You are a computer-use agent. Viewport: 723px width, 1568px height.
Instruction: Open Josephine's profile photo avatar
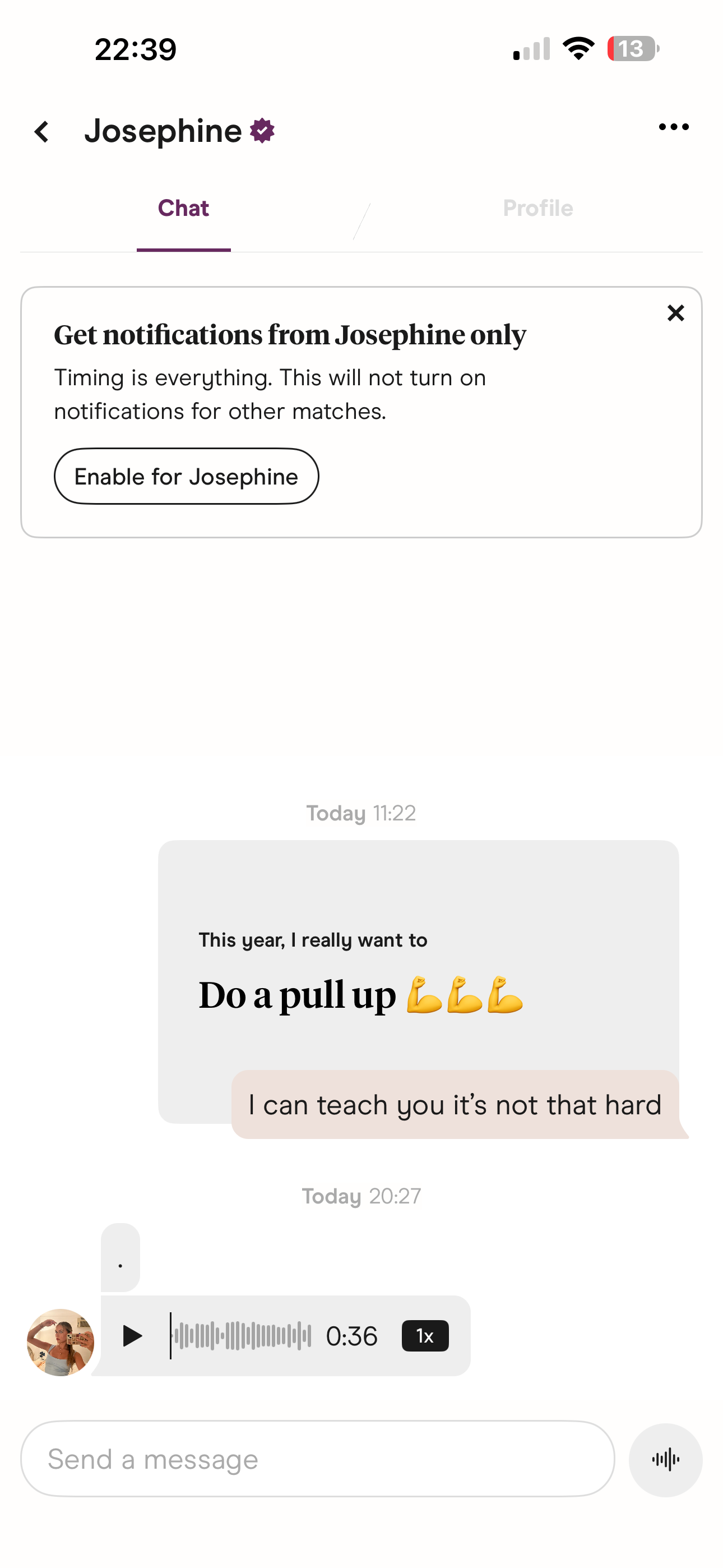pos(61,1342)
